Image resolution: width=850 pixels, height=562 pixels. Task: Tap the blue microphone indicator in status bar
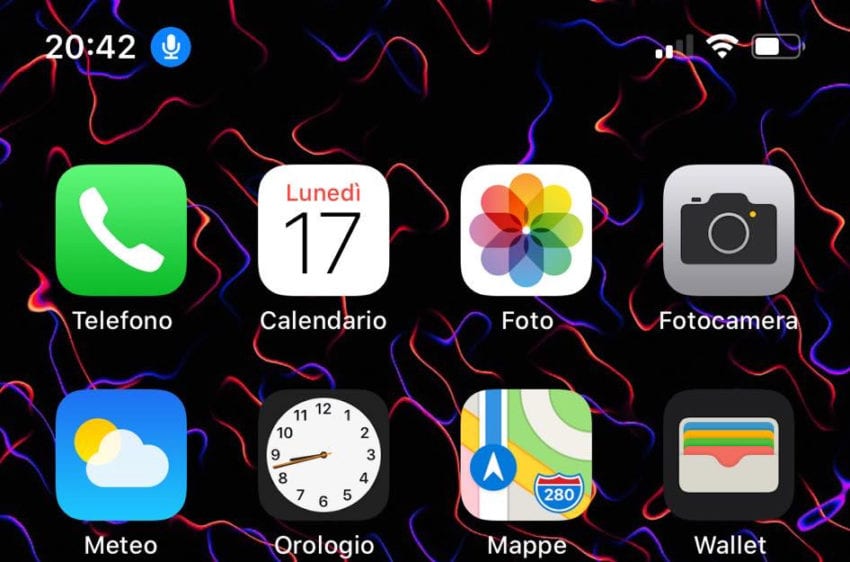tap(171, 46)
